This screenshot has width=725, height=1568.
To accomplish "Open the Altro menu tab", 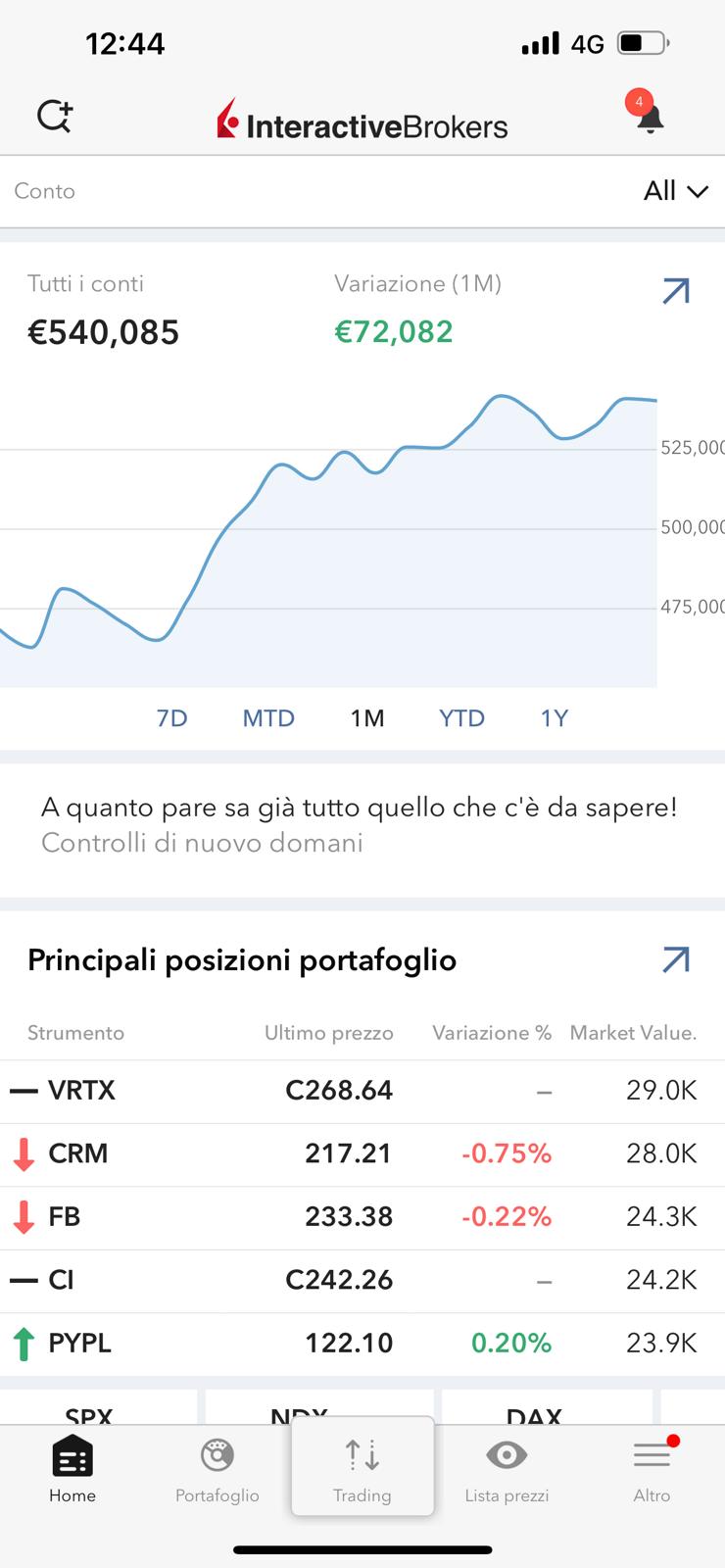I will [652, 1468].
